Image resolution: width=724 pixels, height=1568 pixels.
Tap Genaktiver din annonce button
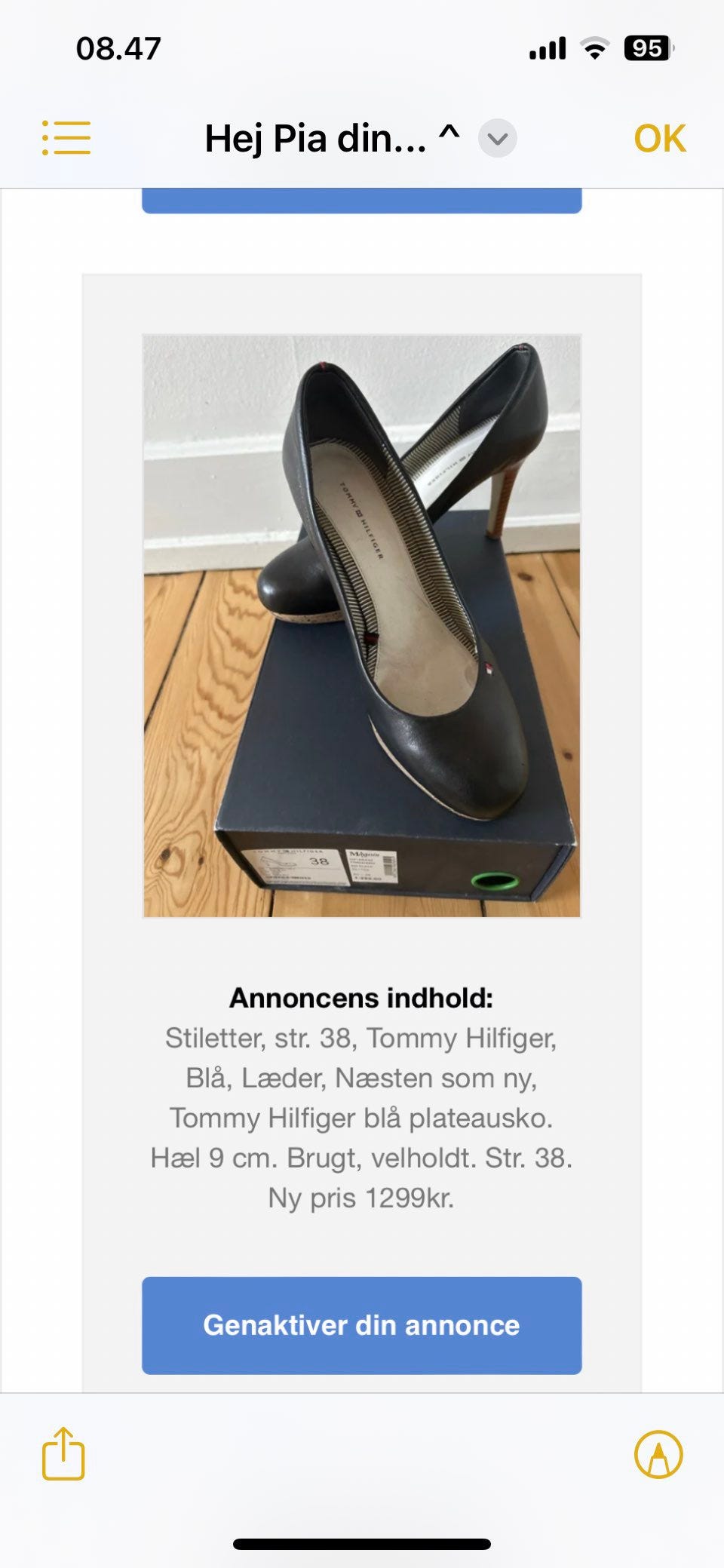tap(362, 1325)
